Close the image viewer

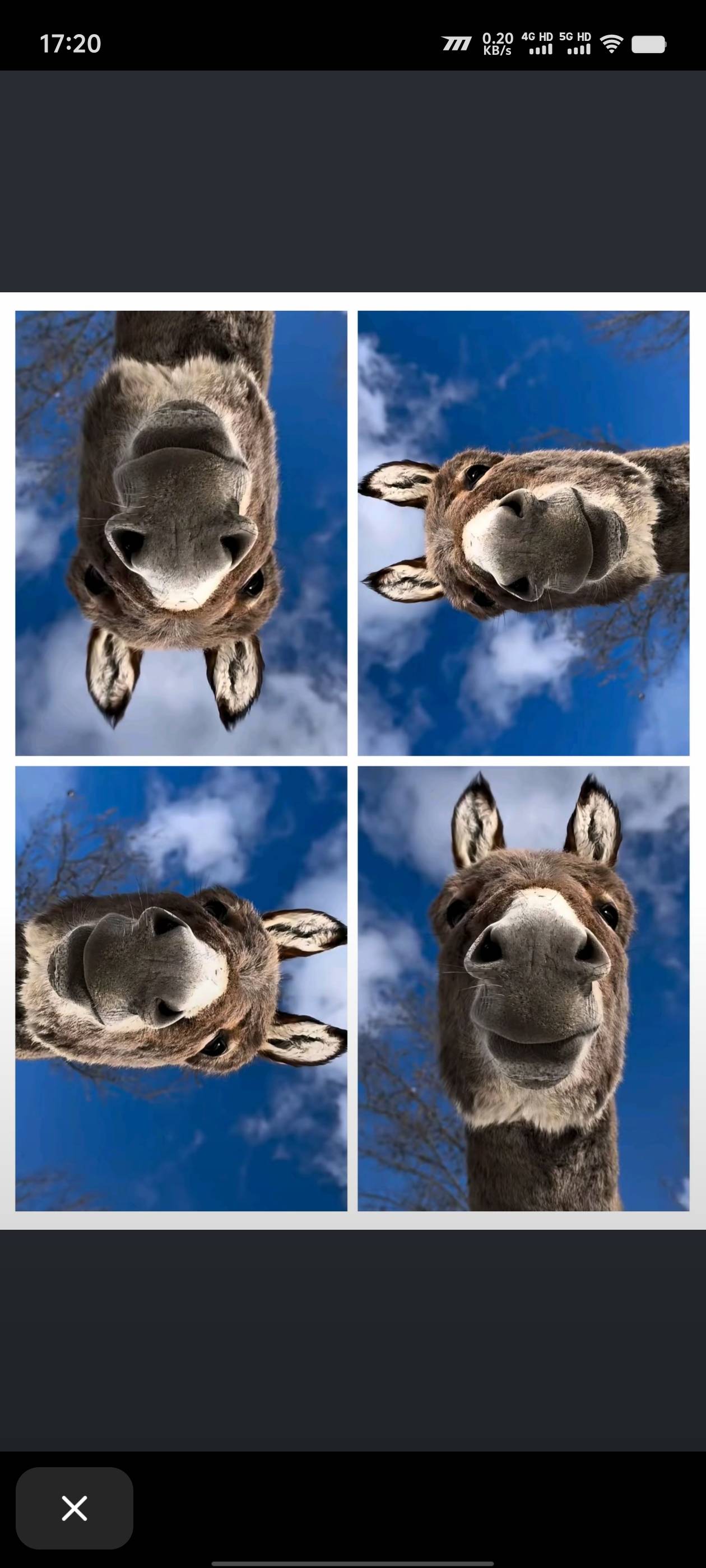point(75,1508)
